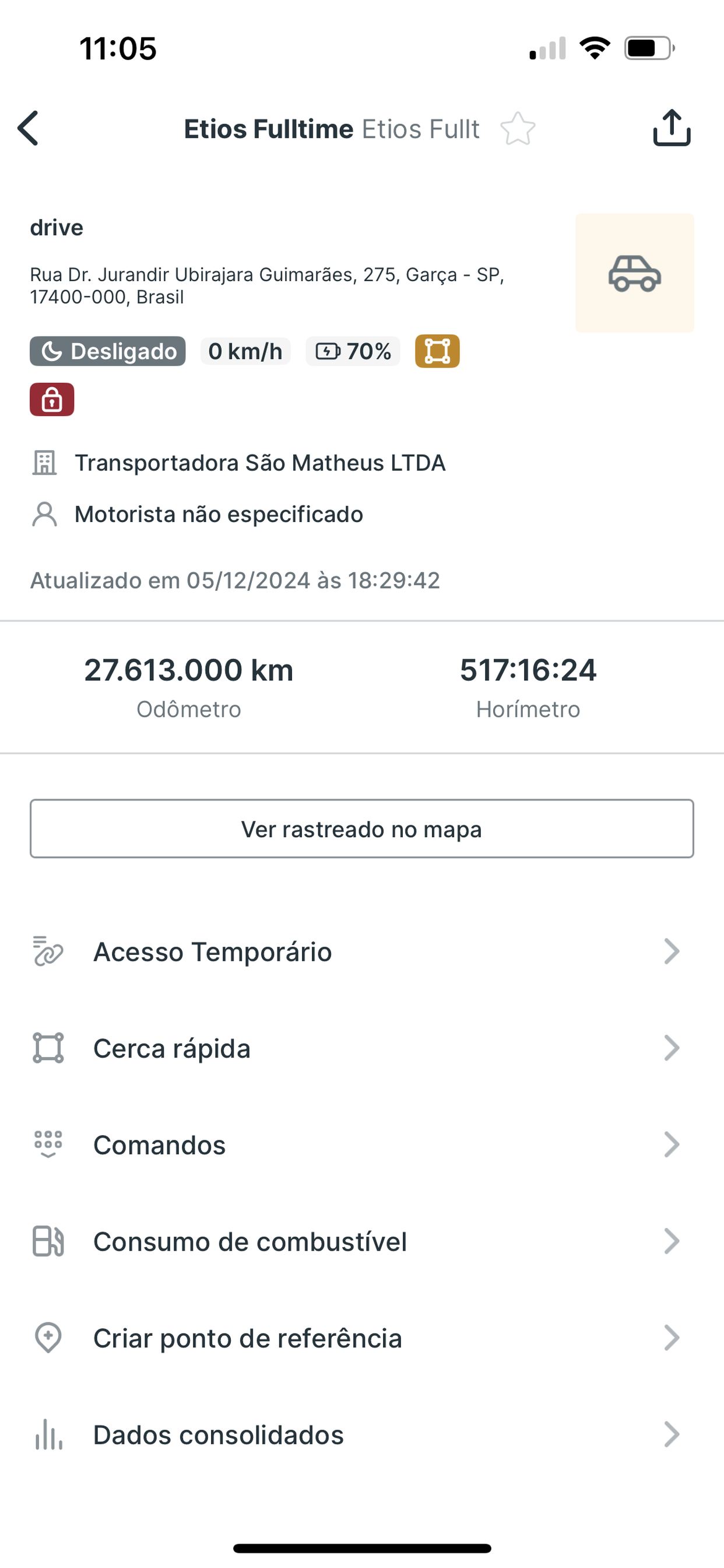Image resolution: width=724 pixels, height=1568 pixels.
Task: Tap Ver rastreado no mapa button
Action: click(362, 828)
